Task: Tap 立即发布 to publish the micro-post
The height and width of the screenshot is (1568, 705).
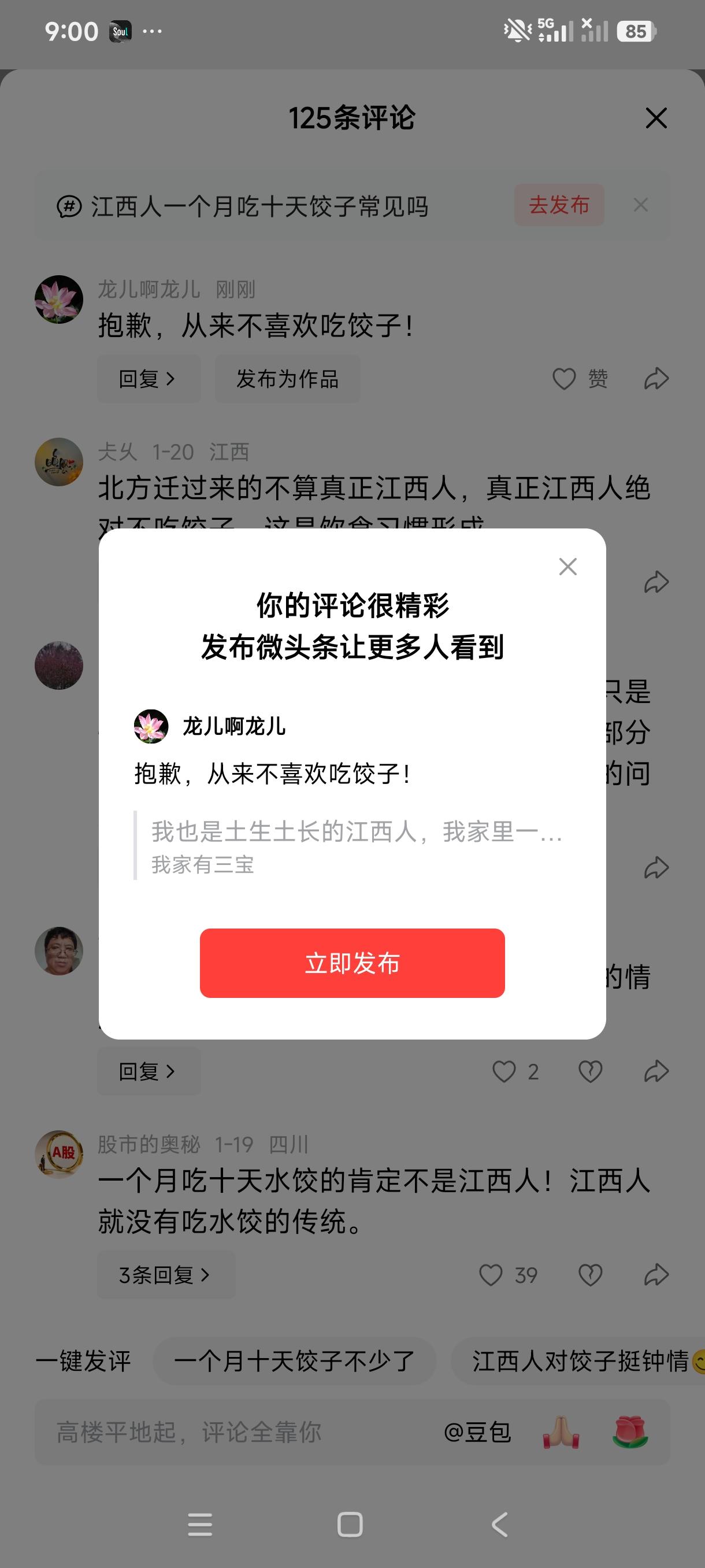Action: [352, 964]
